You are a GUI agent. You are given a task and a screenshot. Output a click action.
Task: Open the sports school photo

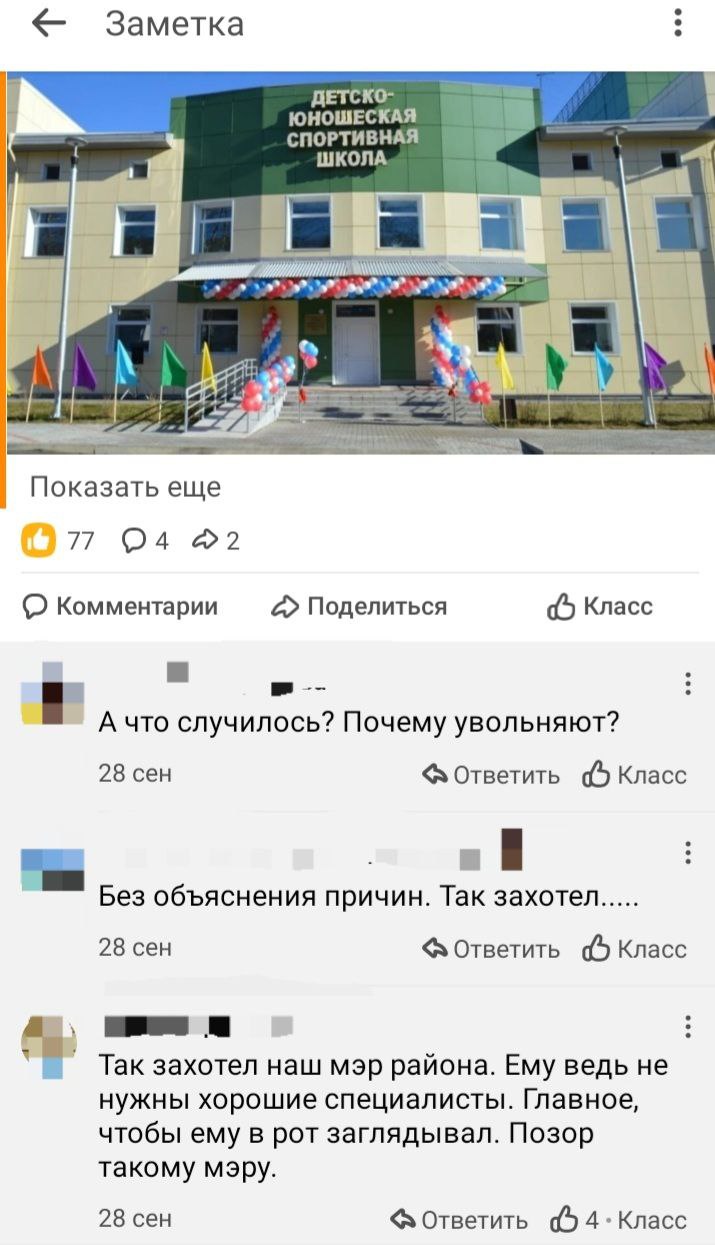coord(360,262)
